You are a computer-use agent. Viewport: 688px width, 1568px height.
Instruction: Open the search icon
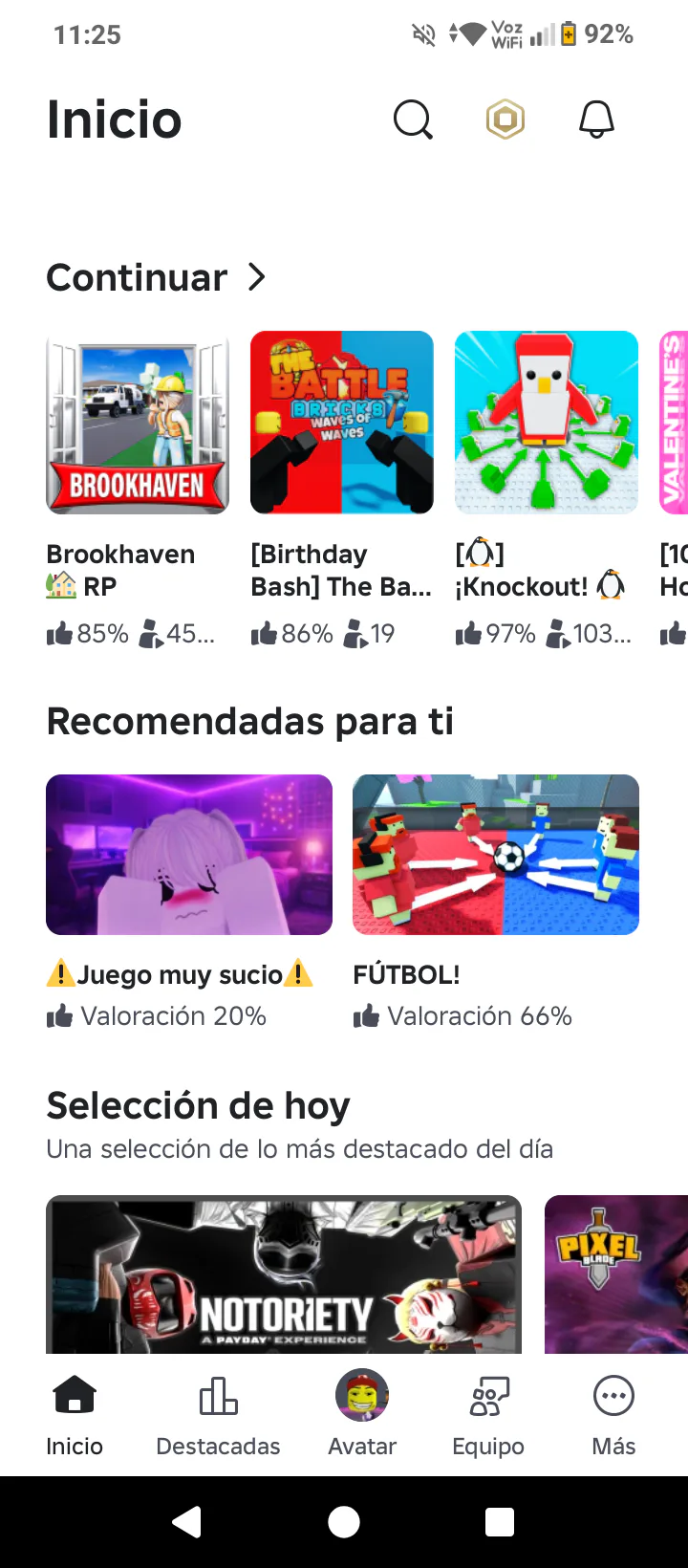tap(413, 120)
